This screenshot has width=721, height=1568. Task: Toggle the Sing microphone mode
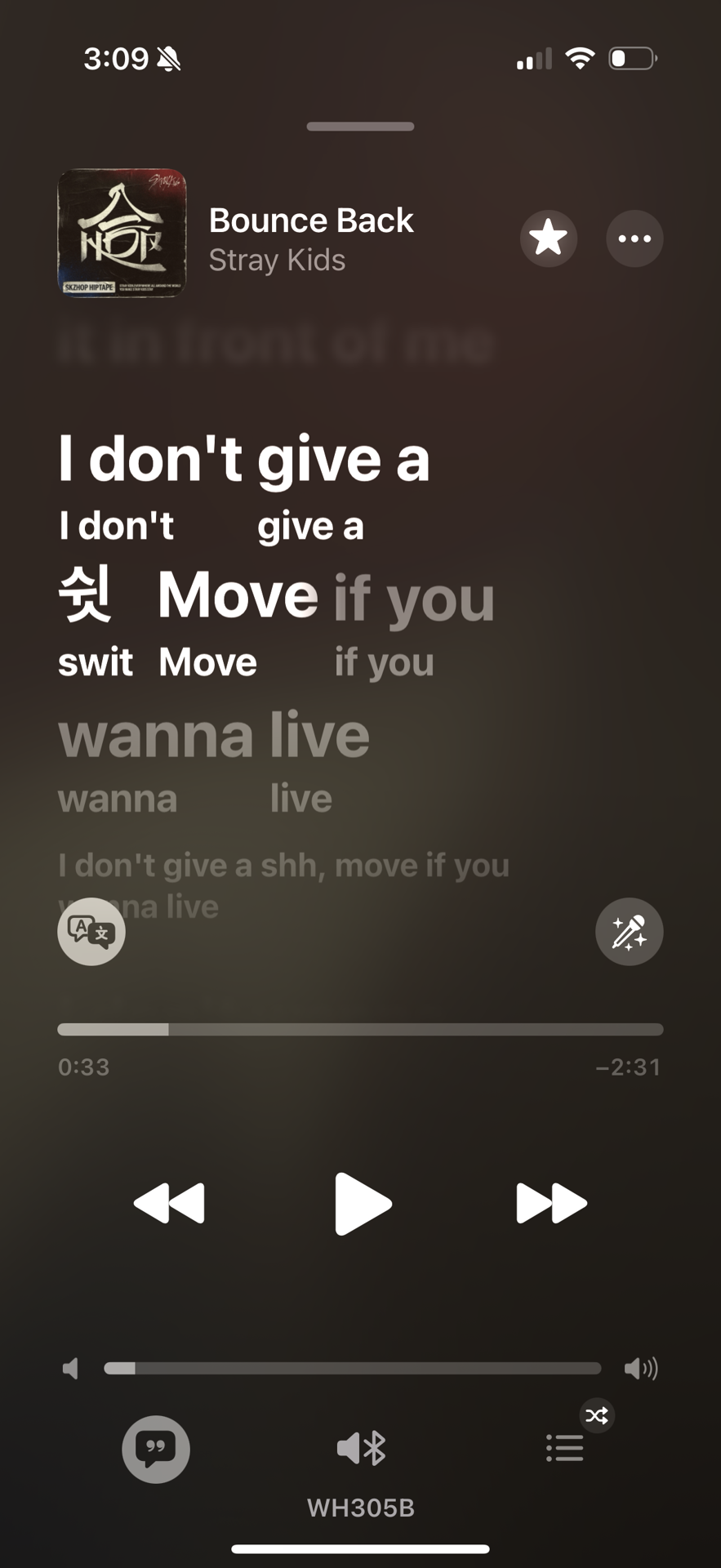[629, 931]
